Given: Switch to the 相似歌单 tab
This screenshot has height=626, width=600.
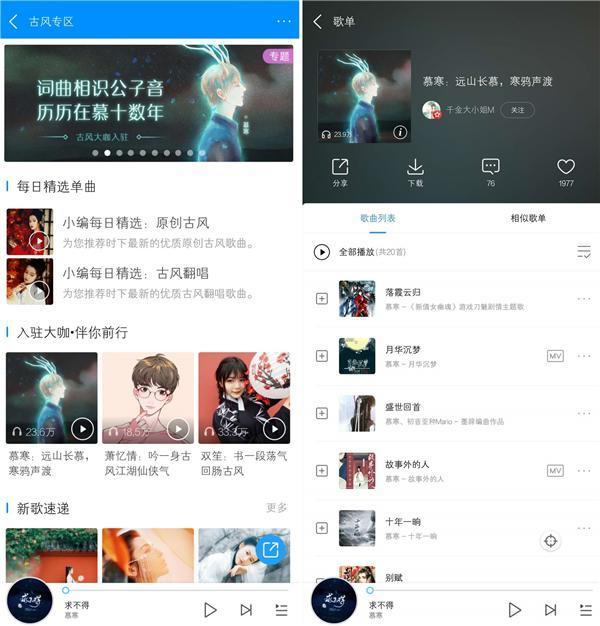Looking at the screenshot, I should tap(528, 218).
